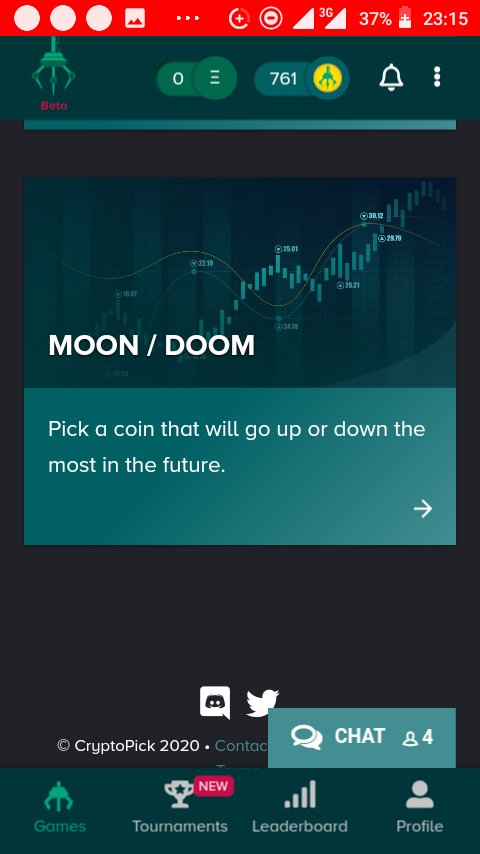The image size is (480, 854).
Task: Go to the Leaderboard tab
Action: (300, 807)
